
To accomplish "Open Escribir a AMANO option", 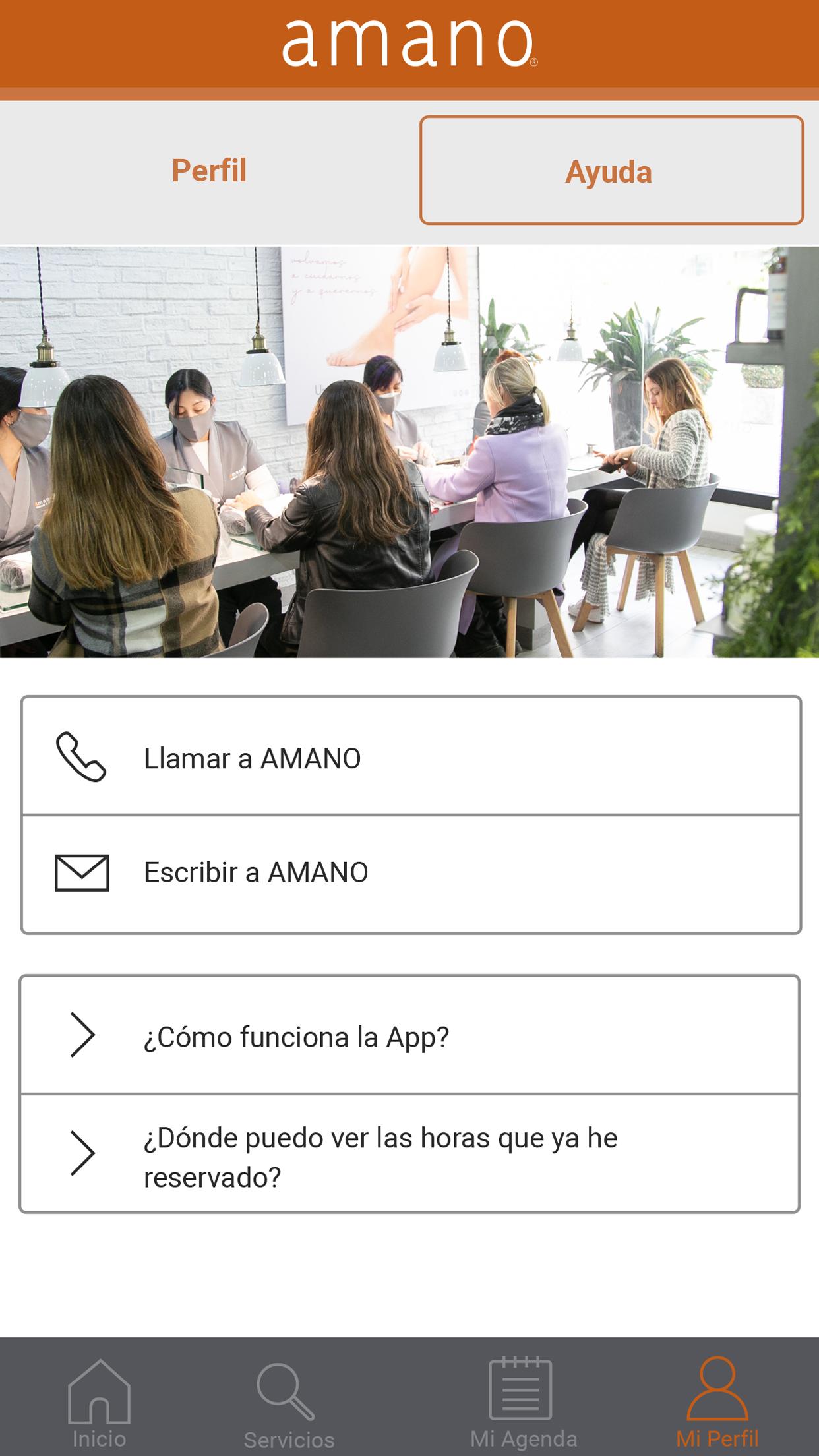I will (x=411, y=873).
